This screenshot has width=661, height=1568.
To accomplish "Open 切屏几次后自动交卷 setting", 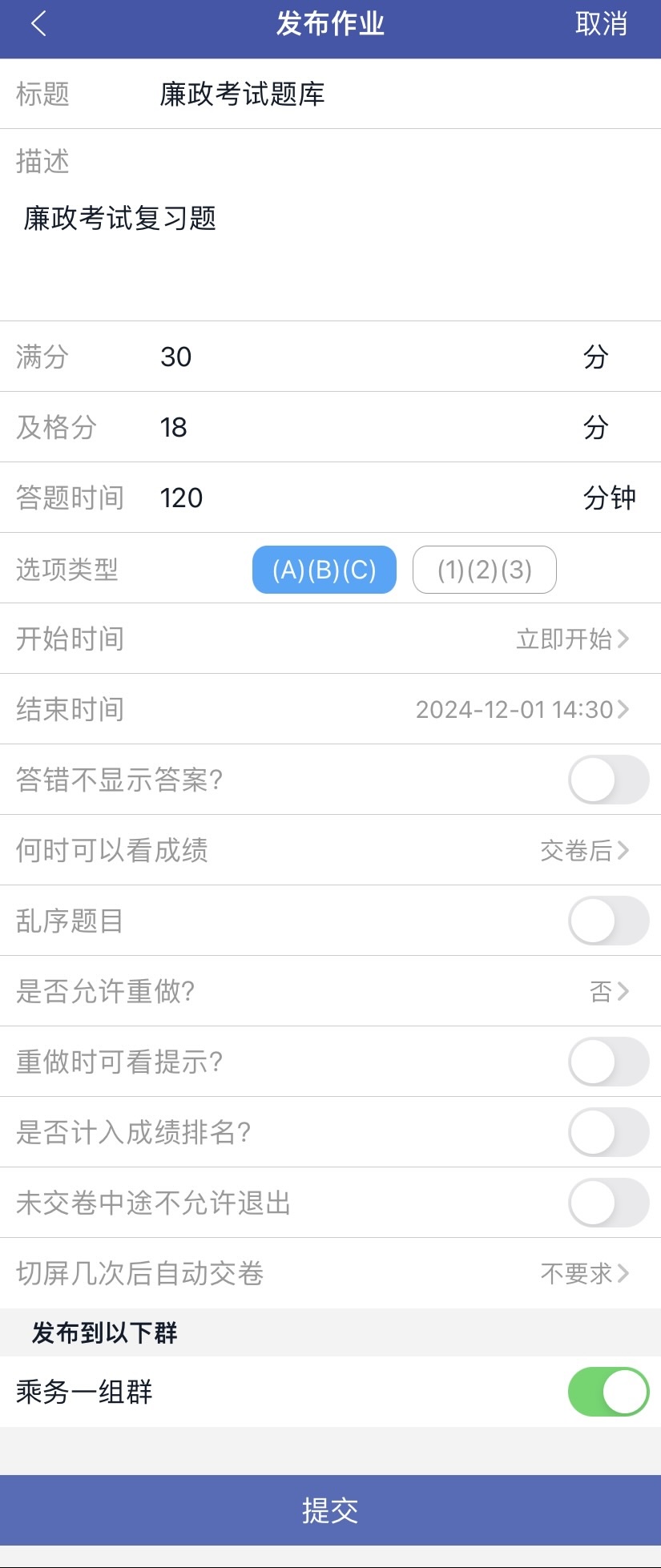I will point(584,1273).
